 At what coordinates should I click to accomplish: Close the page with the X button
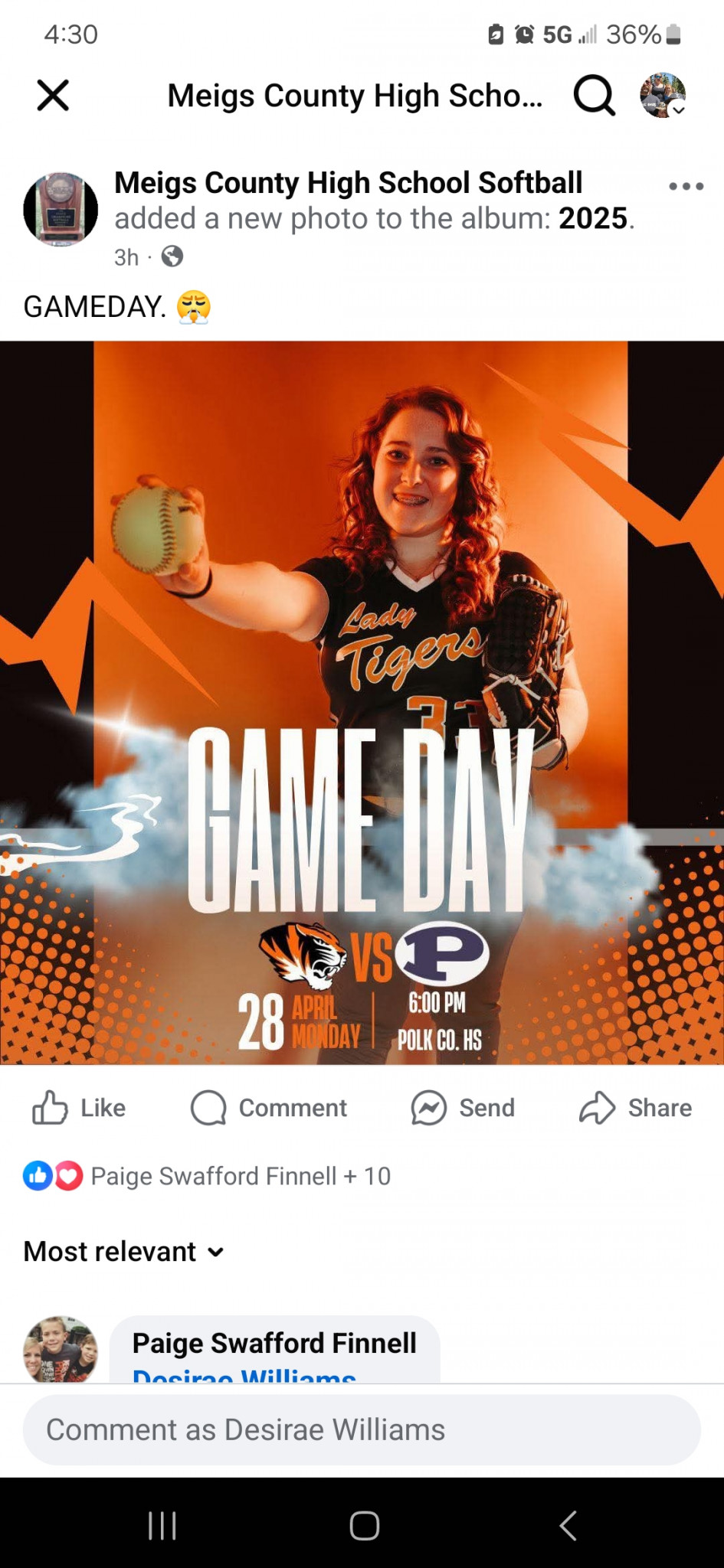pyautogui.click(x=53, y=96)
